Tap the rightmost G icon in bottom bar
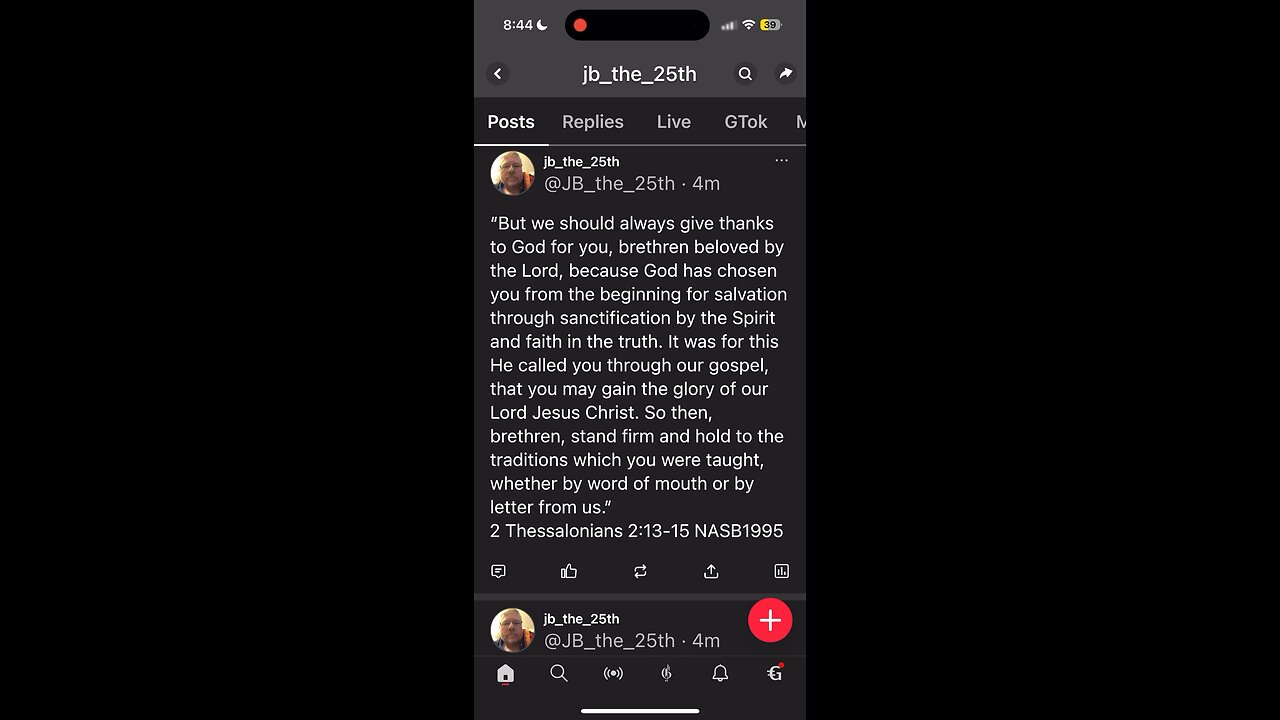The width and height of the screenshot is (1280, 720). (774, 674)
